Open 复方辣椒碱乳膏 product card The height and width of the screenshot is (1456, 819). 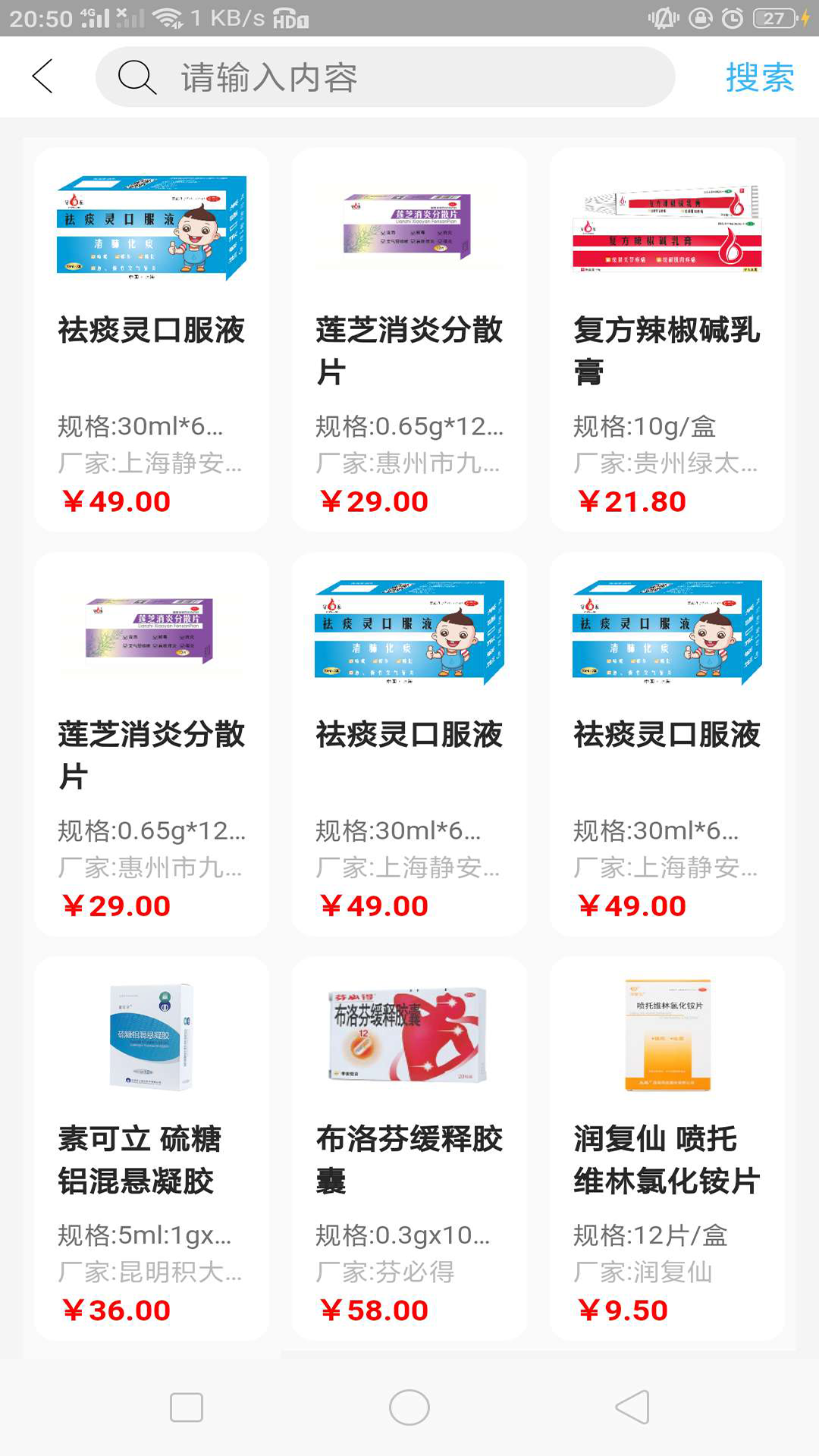[667, 340]
